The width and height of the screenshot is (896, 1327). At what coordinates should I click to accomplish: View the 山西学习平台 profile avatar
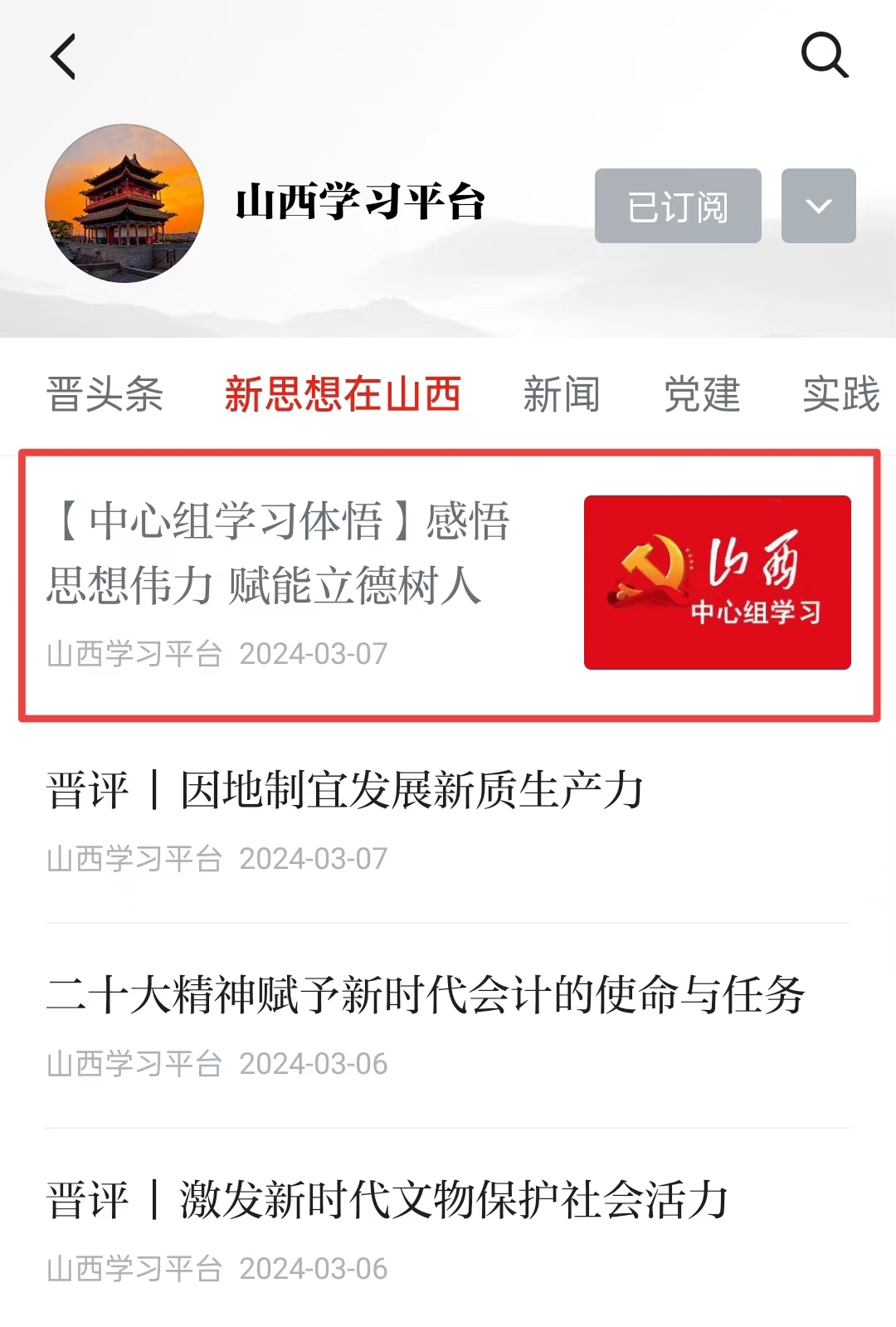pyautogui.click(x=124, y=203)
